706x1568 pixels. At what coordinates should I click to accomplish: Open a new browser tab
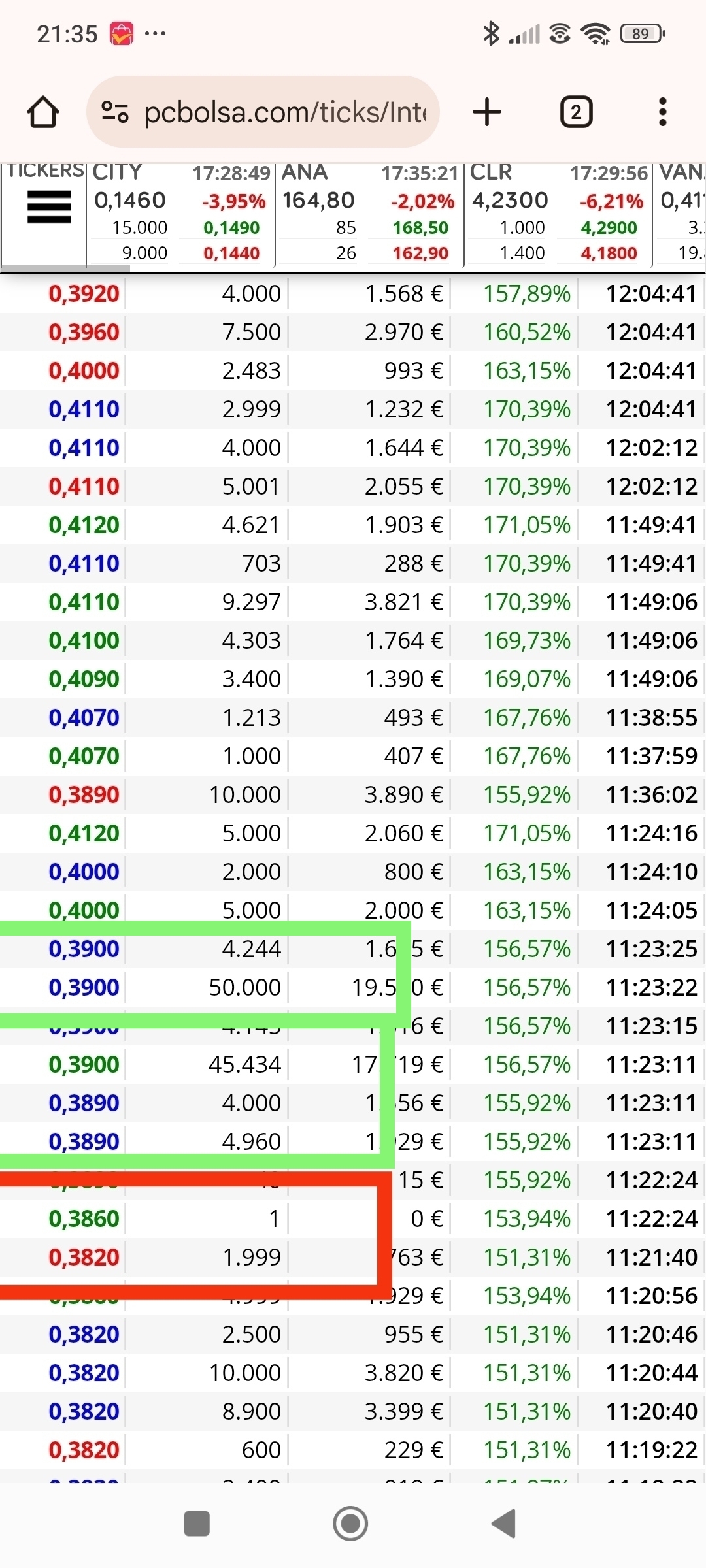487,112
